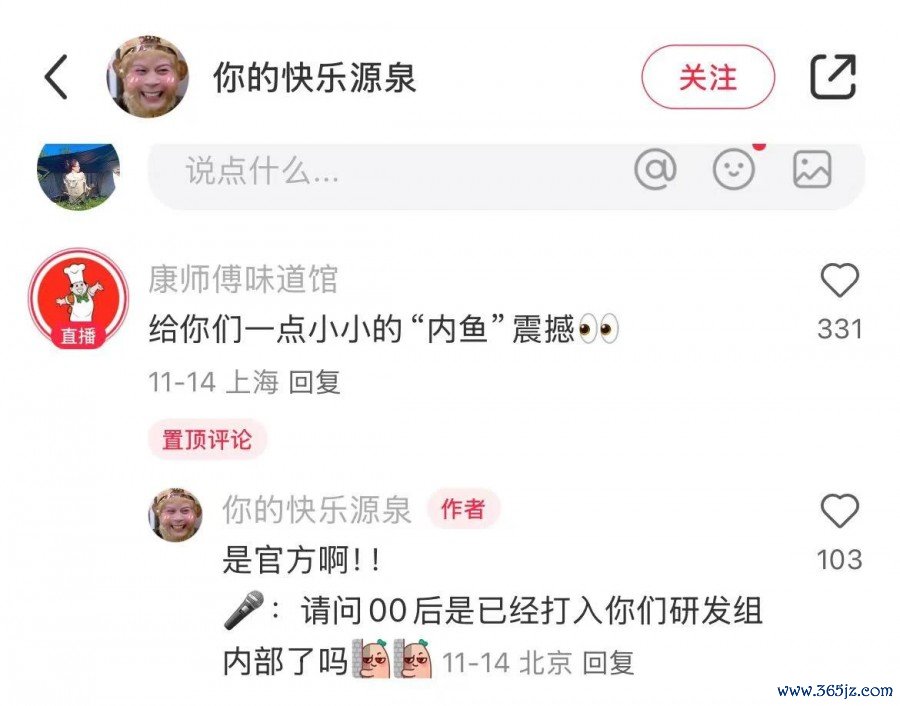Reply to 康师傅味道馆's comment
900x706 pixels.
pos(315,382)
